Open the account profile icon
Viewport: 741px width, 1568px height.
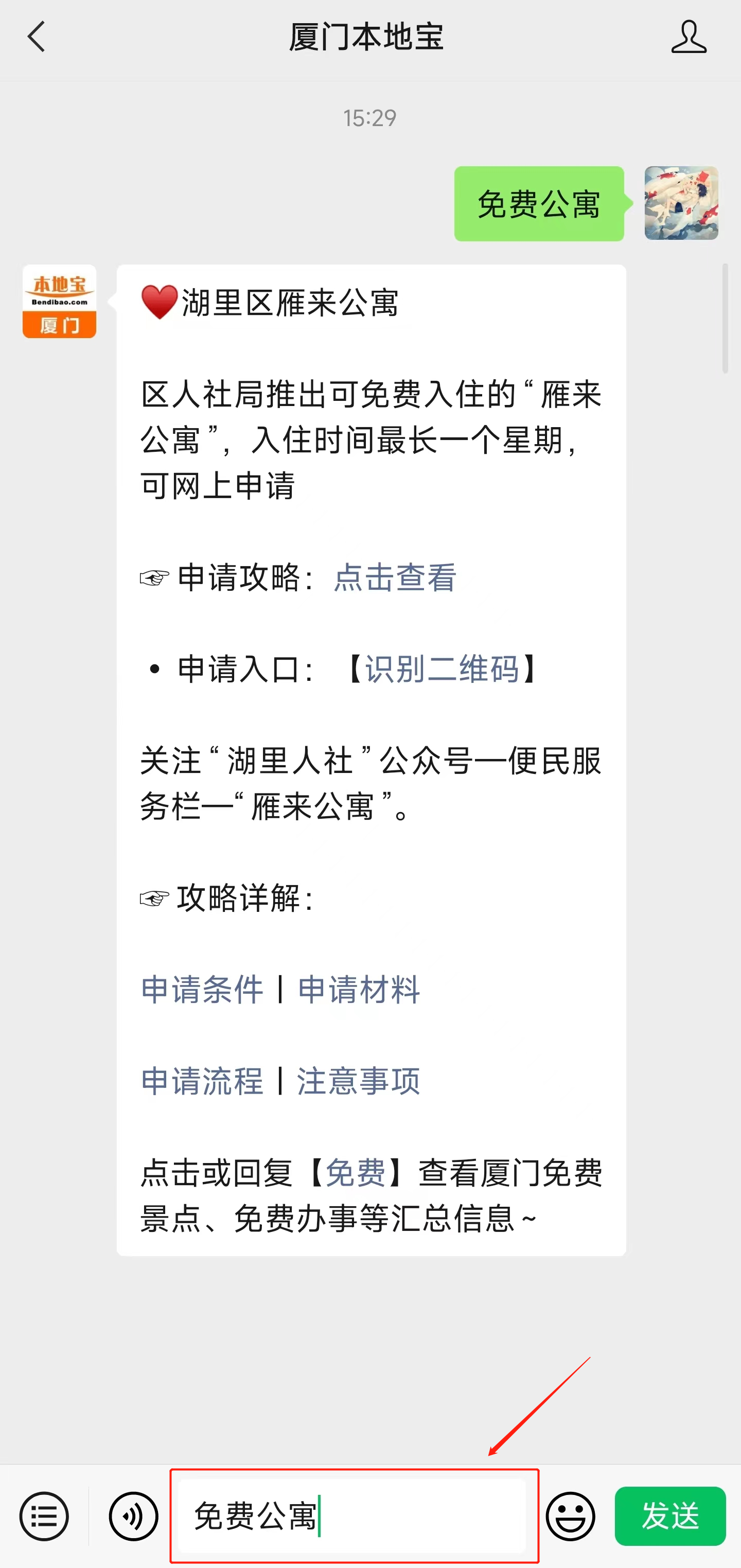coord(689,37)
